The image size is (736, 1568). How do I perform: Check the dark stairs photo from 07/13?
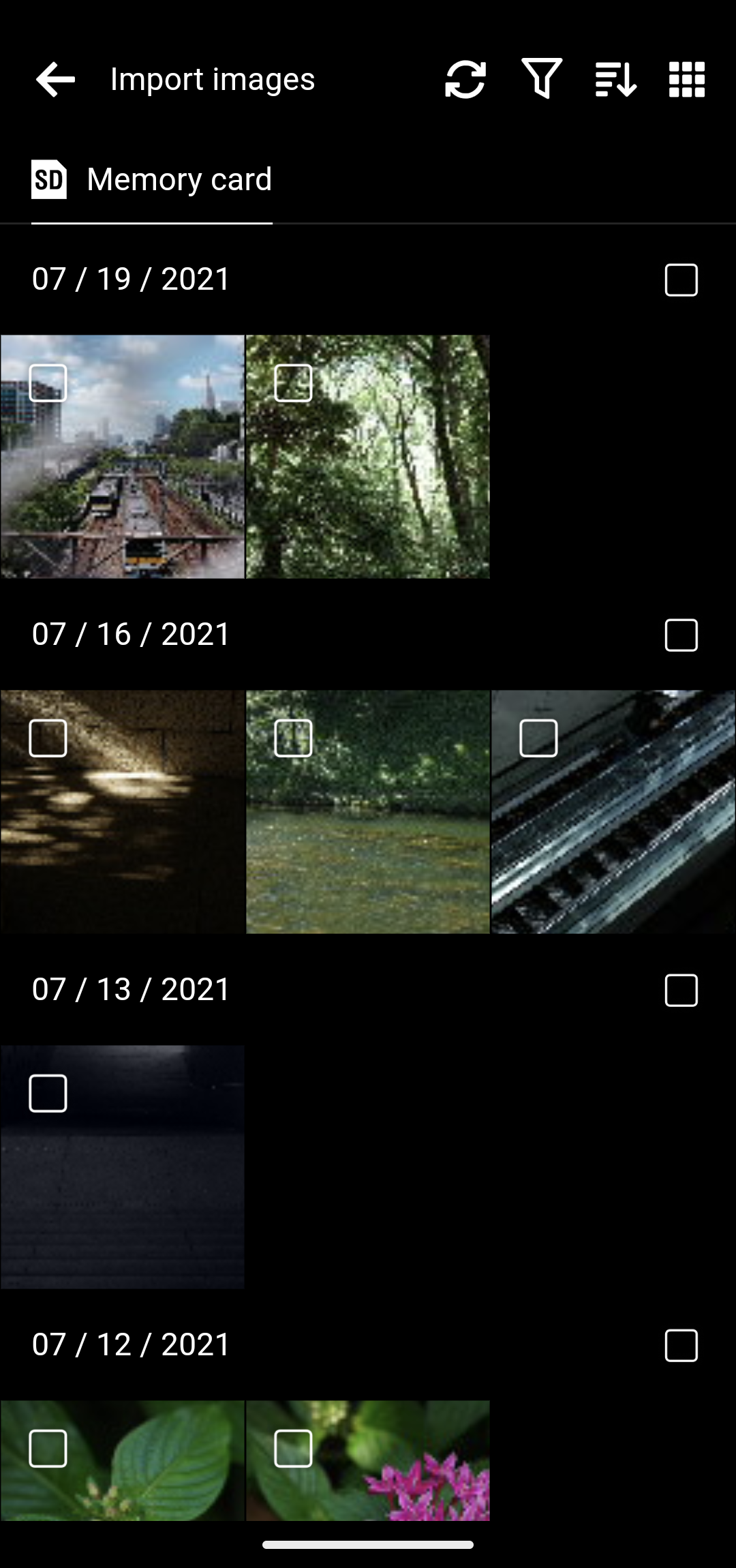click(48, 1094)
